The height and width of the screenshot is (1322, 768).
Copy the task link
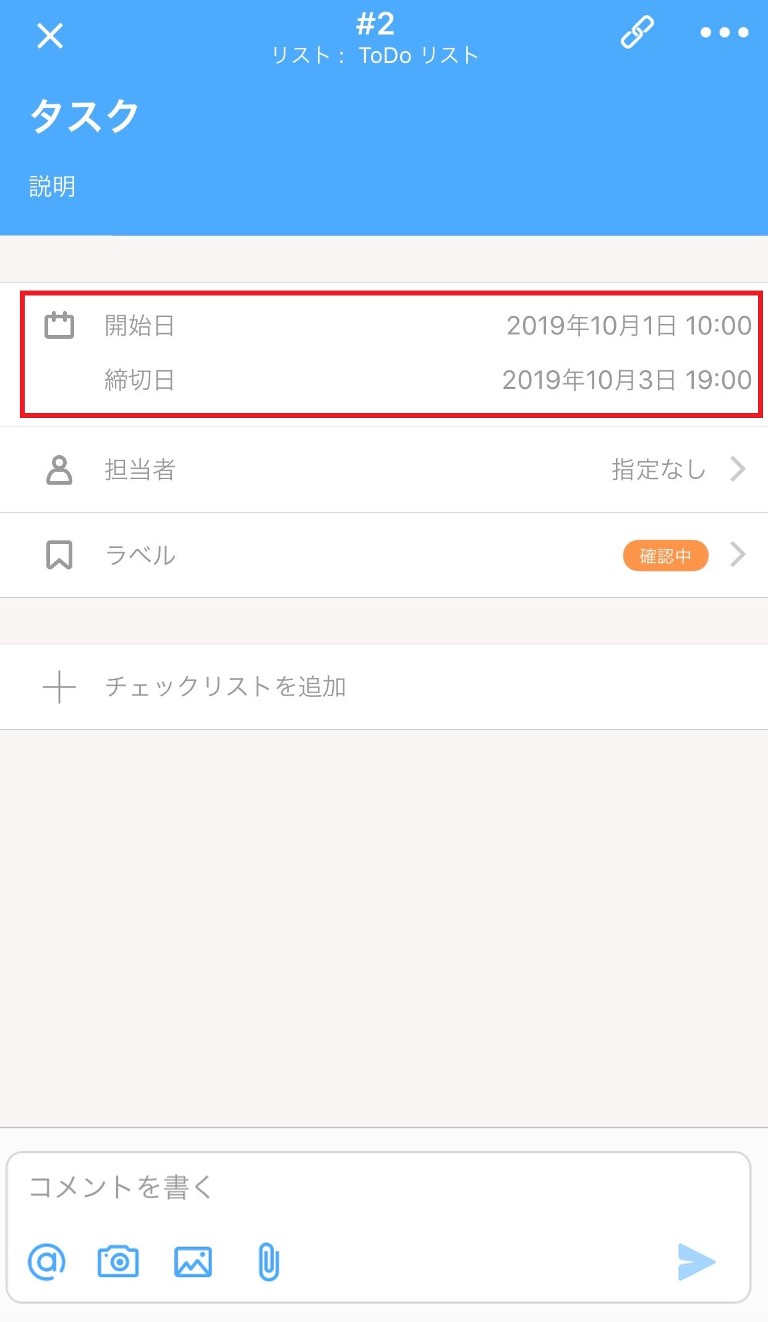[637, 33]
